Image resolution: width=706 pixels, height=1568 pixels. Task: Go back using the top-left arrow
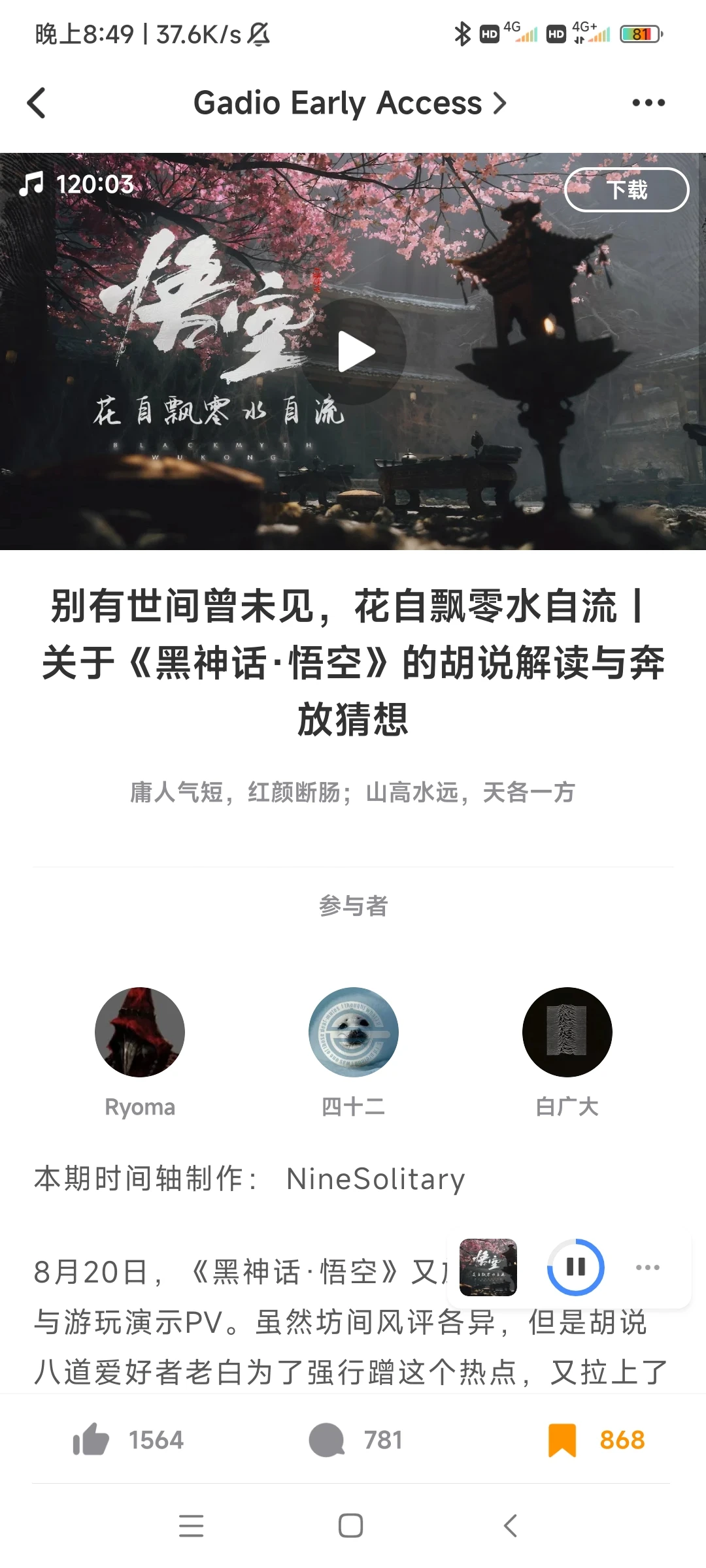[x=37, y=103]
